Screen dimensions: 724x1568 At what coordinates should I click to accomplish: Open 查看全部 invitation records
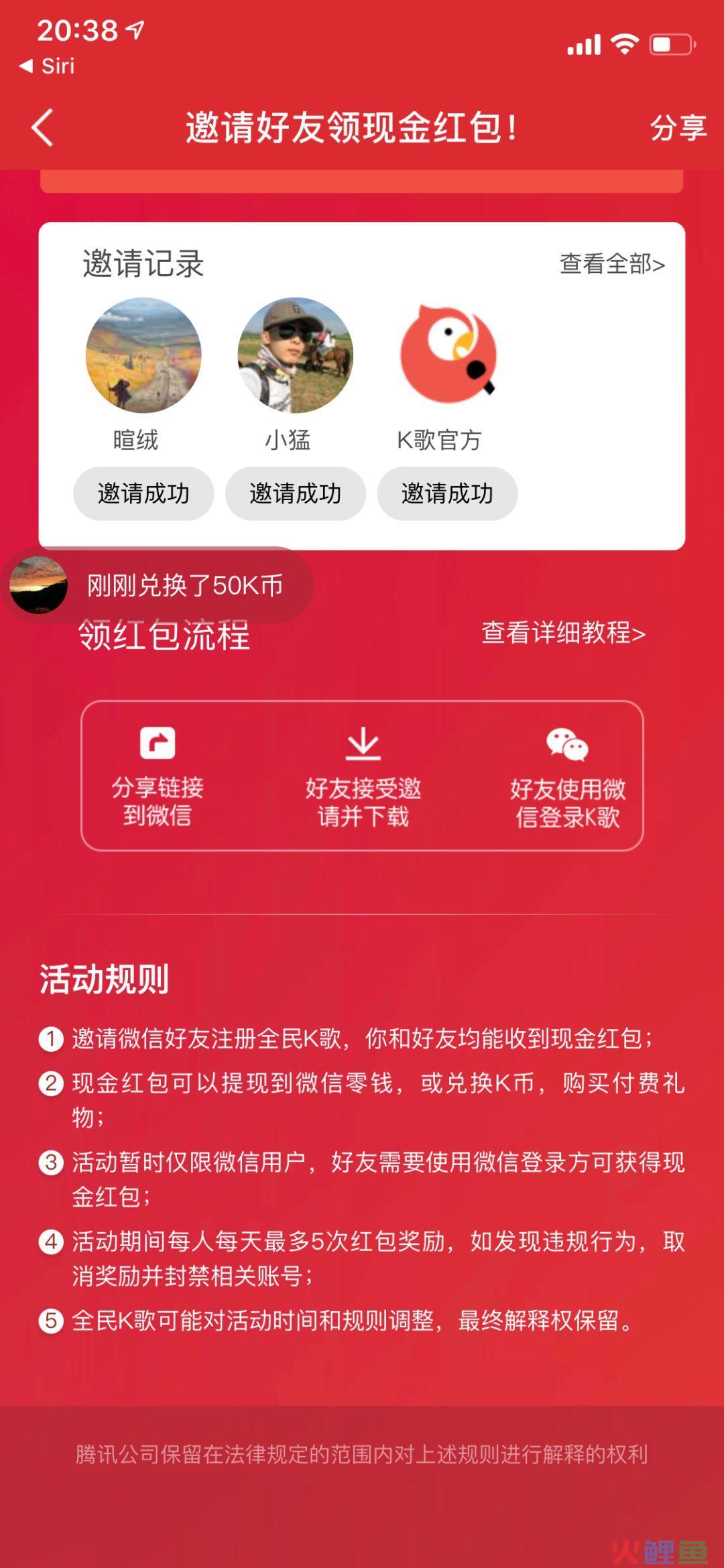(612, 264)
